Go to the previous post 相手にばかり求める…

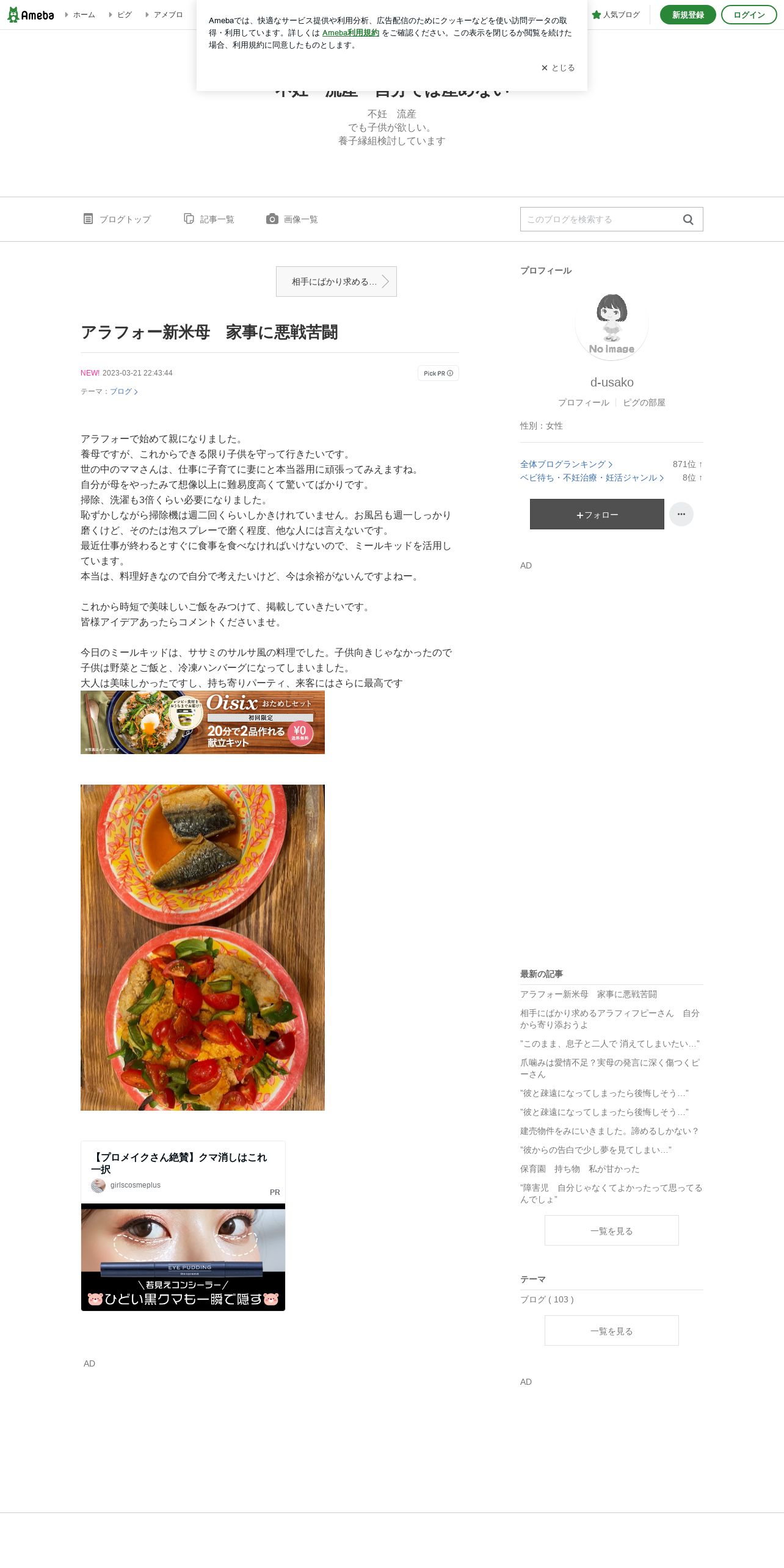[x=336, y=281]
